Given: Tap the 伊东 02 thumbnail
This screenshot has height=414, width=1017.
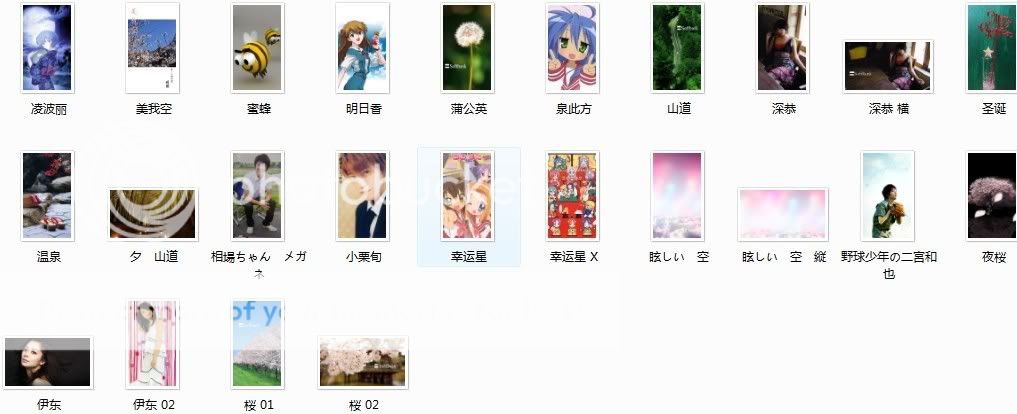Looking at the screenshot, I should click(153, 344).
